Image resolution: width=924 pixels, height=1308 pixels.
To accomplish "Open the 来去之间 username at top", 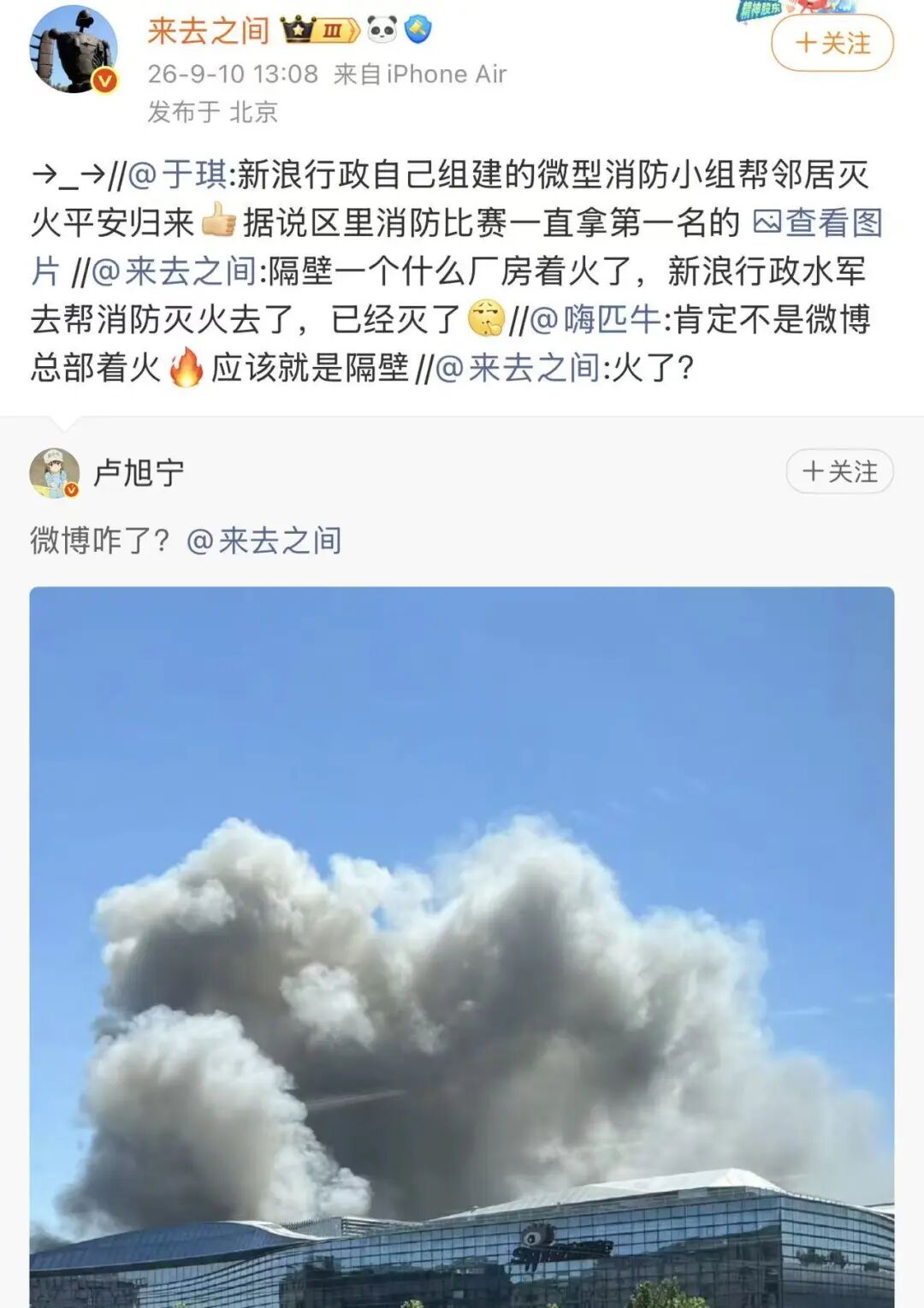I will pos(209,31).
